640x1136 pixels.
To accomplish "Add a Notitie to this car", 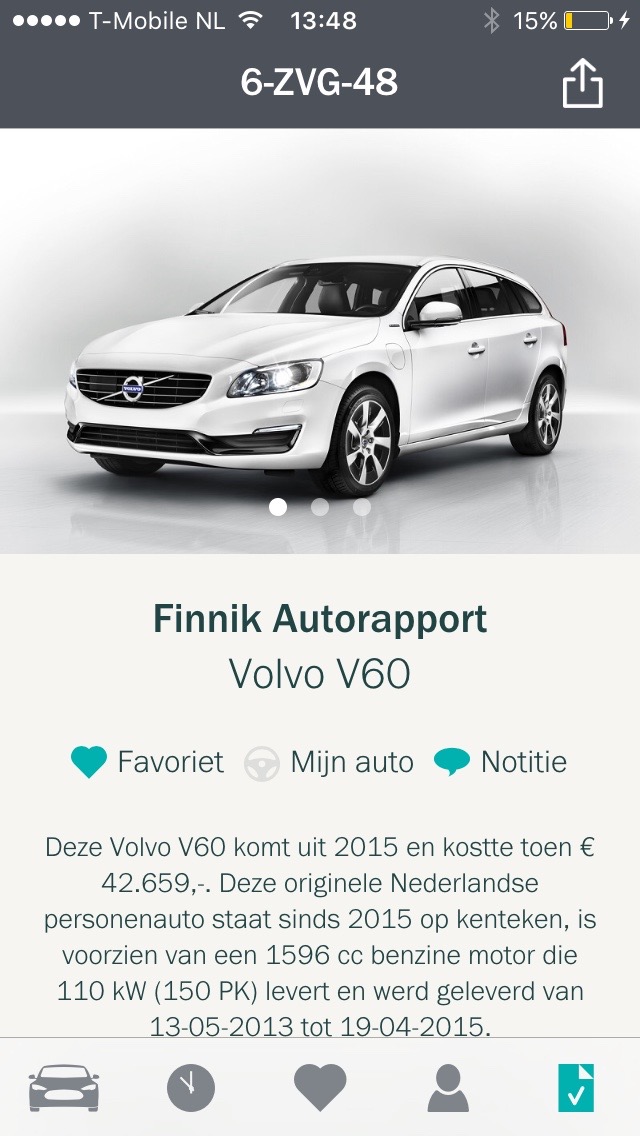I will [500, 762].
